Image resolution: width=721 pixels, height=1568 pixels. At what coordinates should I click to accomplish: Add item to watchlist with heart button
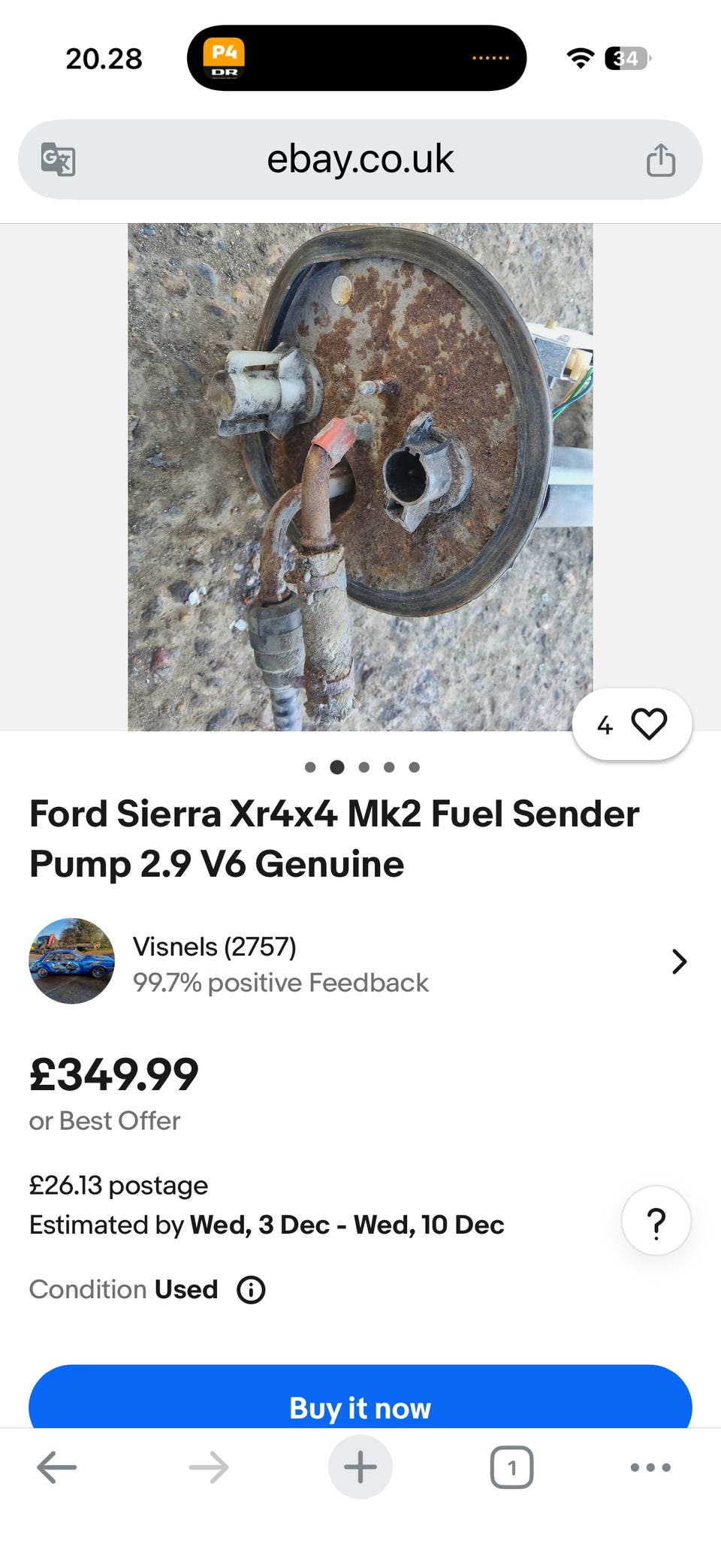click(x=632, y=724)
